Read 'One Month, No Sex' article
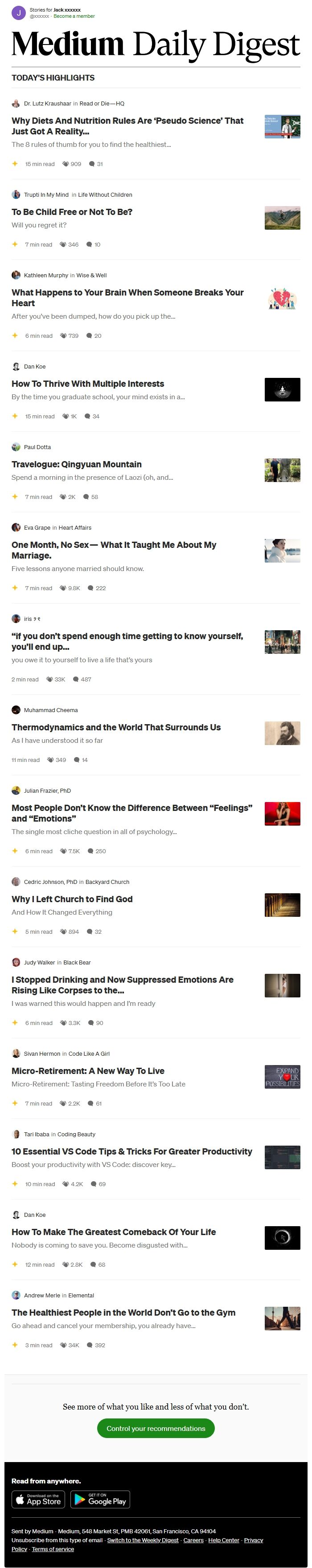The height and width of the screenshot is (1568, 312). pos(114,550)
